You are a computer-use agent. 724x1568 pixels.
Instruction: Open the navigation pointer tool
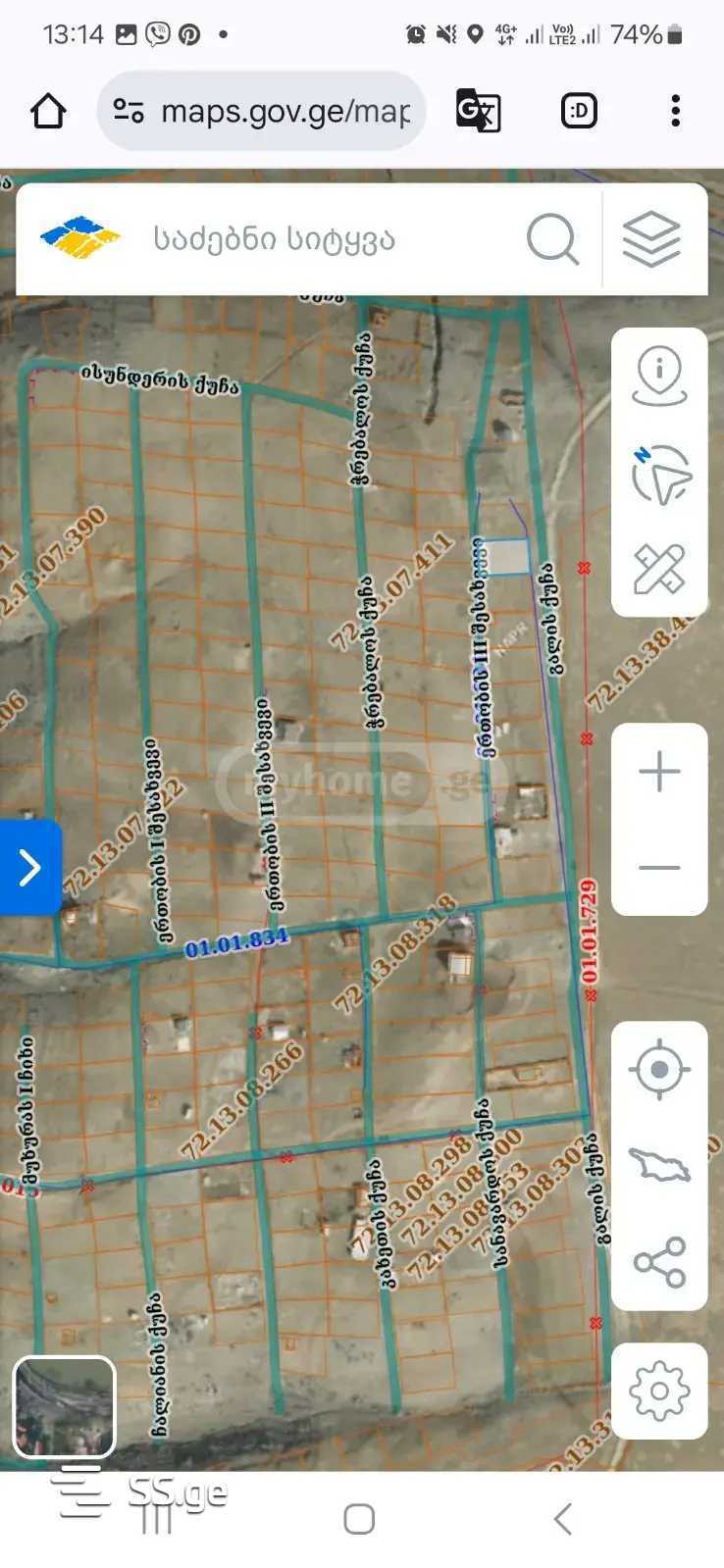point(659,475)
